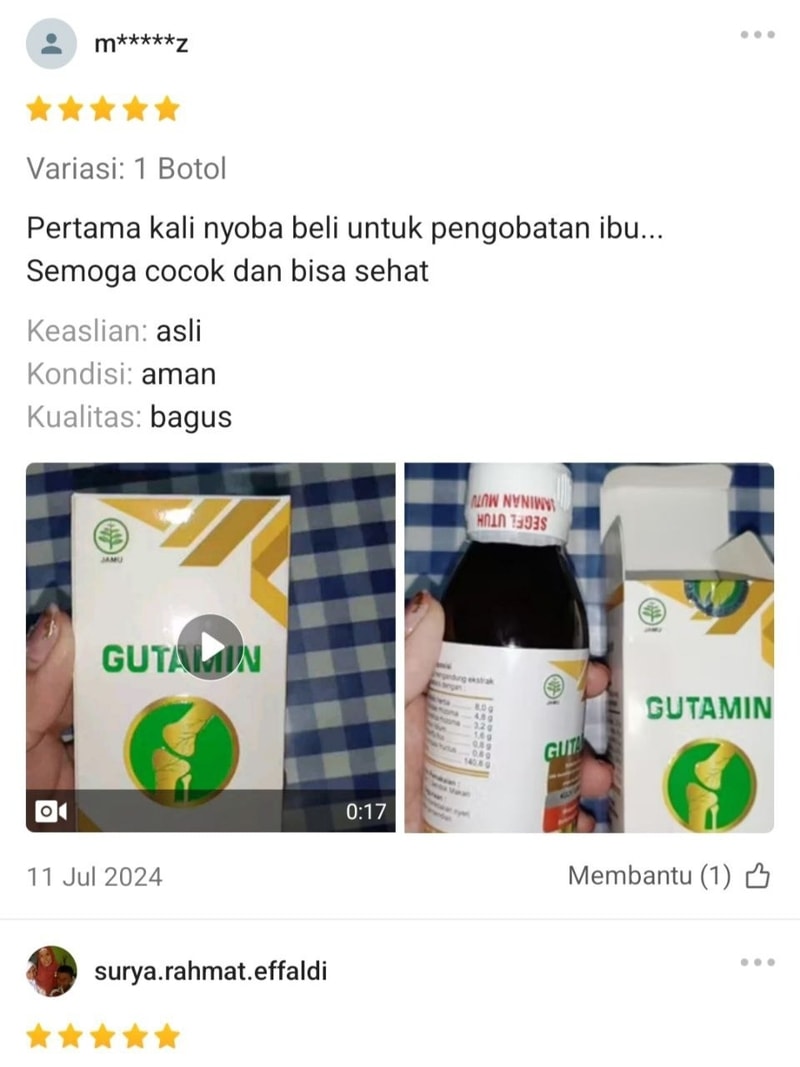Image resolution: width=800 pixels, height=1067 pixels.
Task: Play the 0:17 review video
Action: [x=210, y=647]
